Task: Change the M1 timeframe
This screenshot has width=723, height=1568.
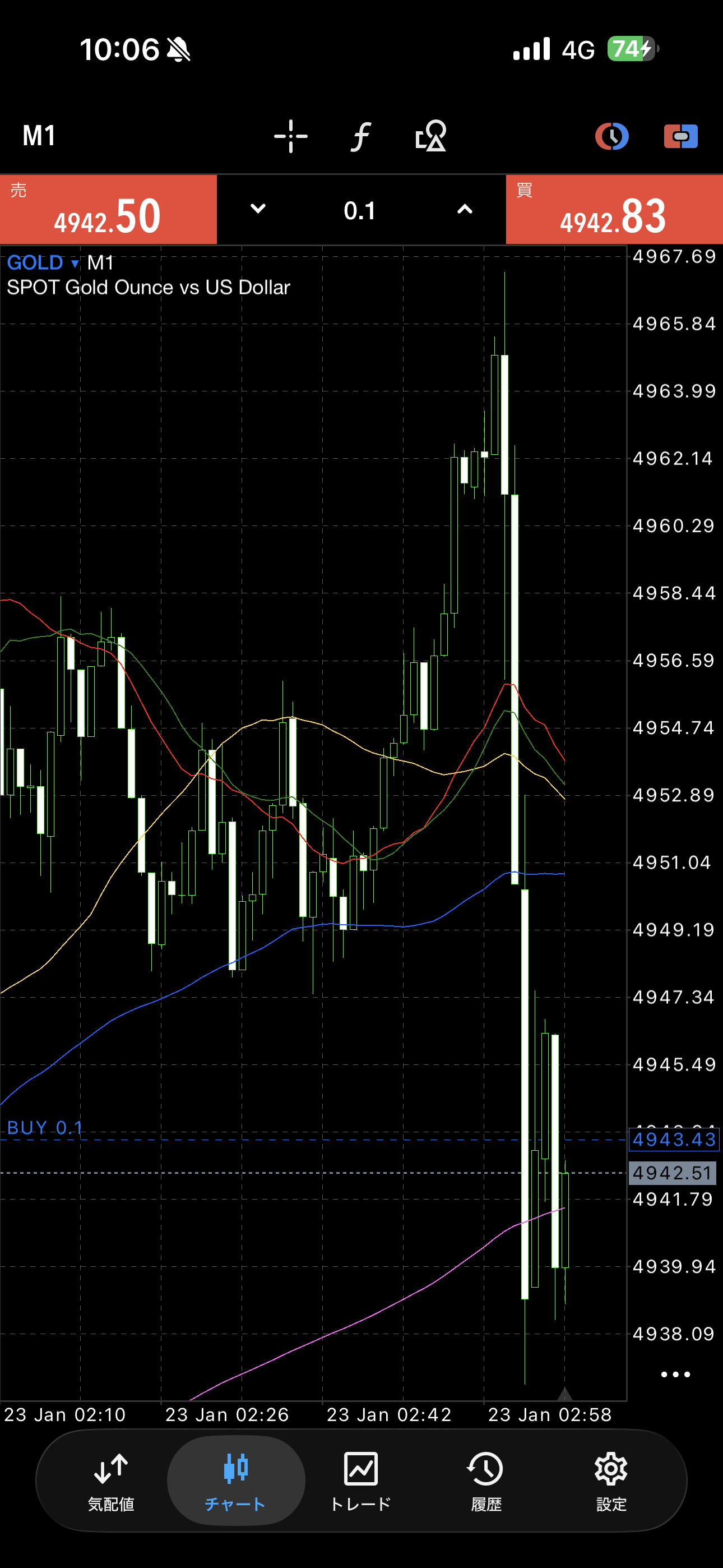Action: tap(39, 136)
